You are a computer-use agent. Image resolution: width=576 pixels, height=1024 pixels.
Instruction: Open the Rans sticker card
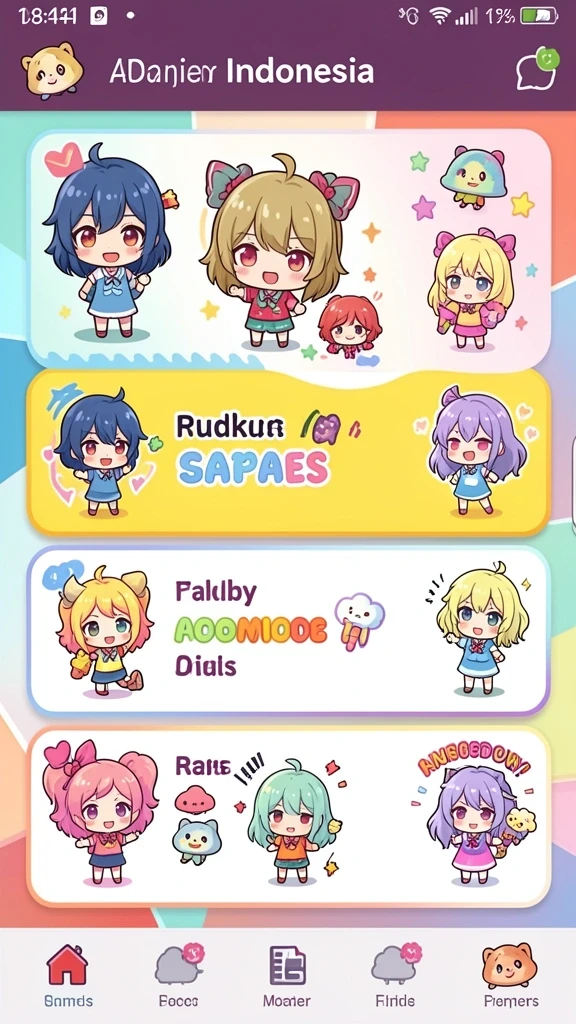point(288,816)
